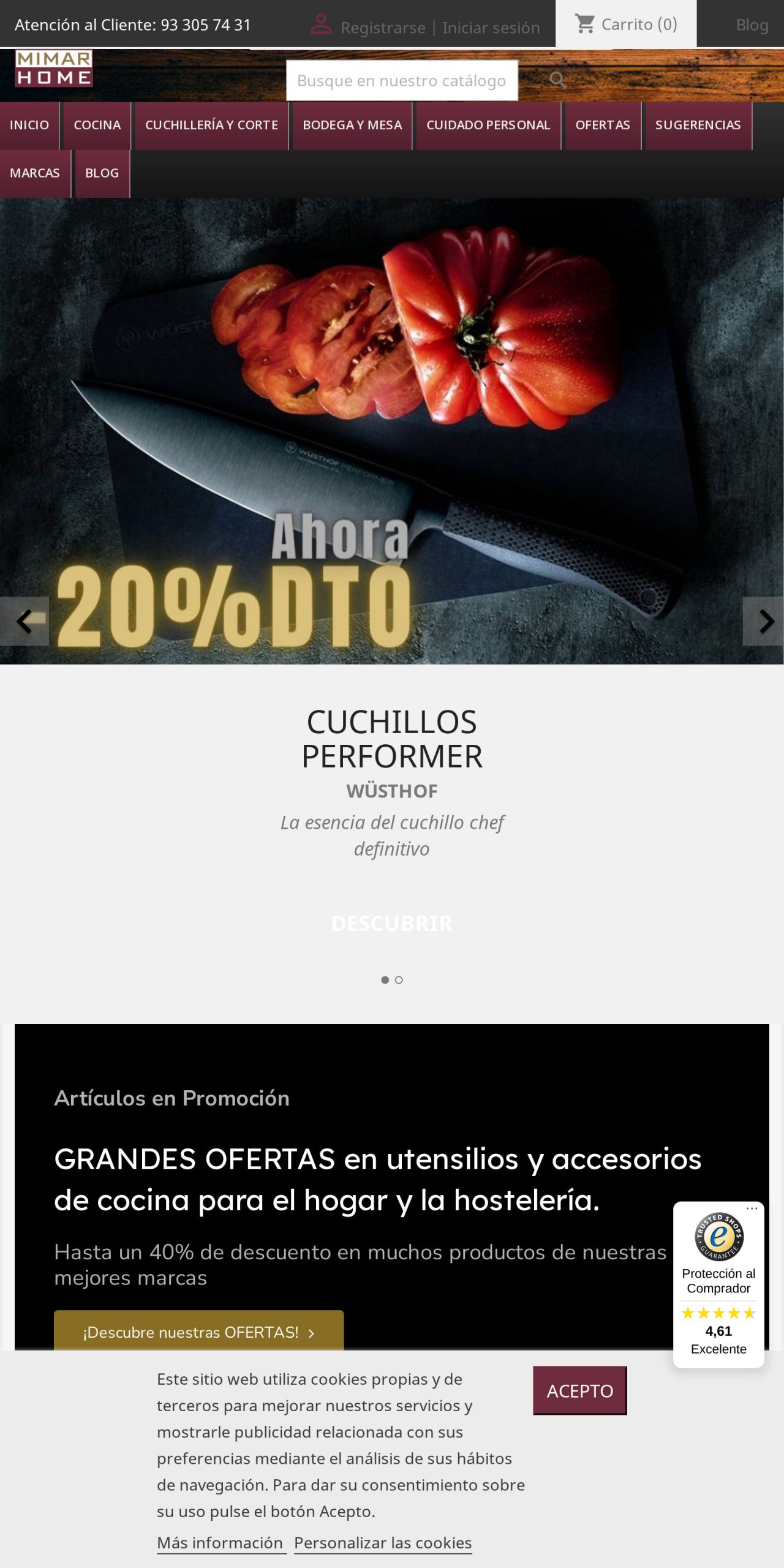Expand the CUCHILLERÍA Y CORTE menu
784x1568 pixels.
click(212, 125)
